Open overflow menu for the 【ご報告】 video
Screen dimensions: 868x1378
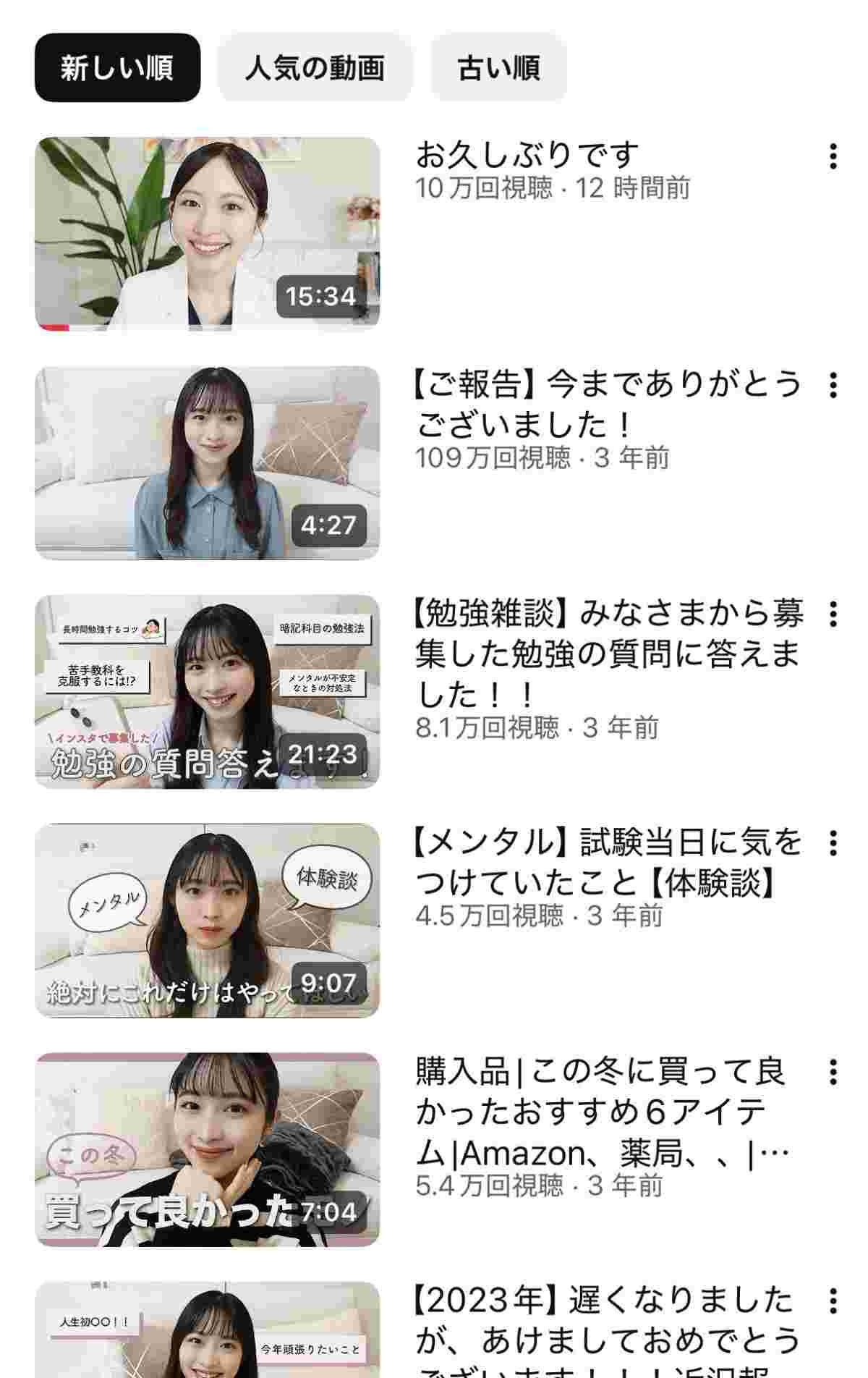pos(833,386)
